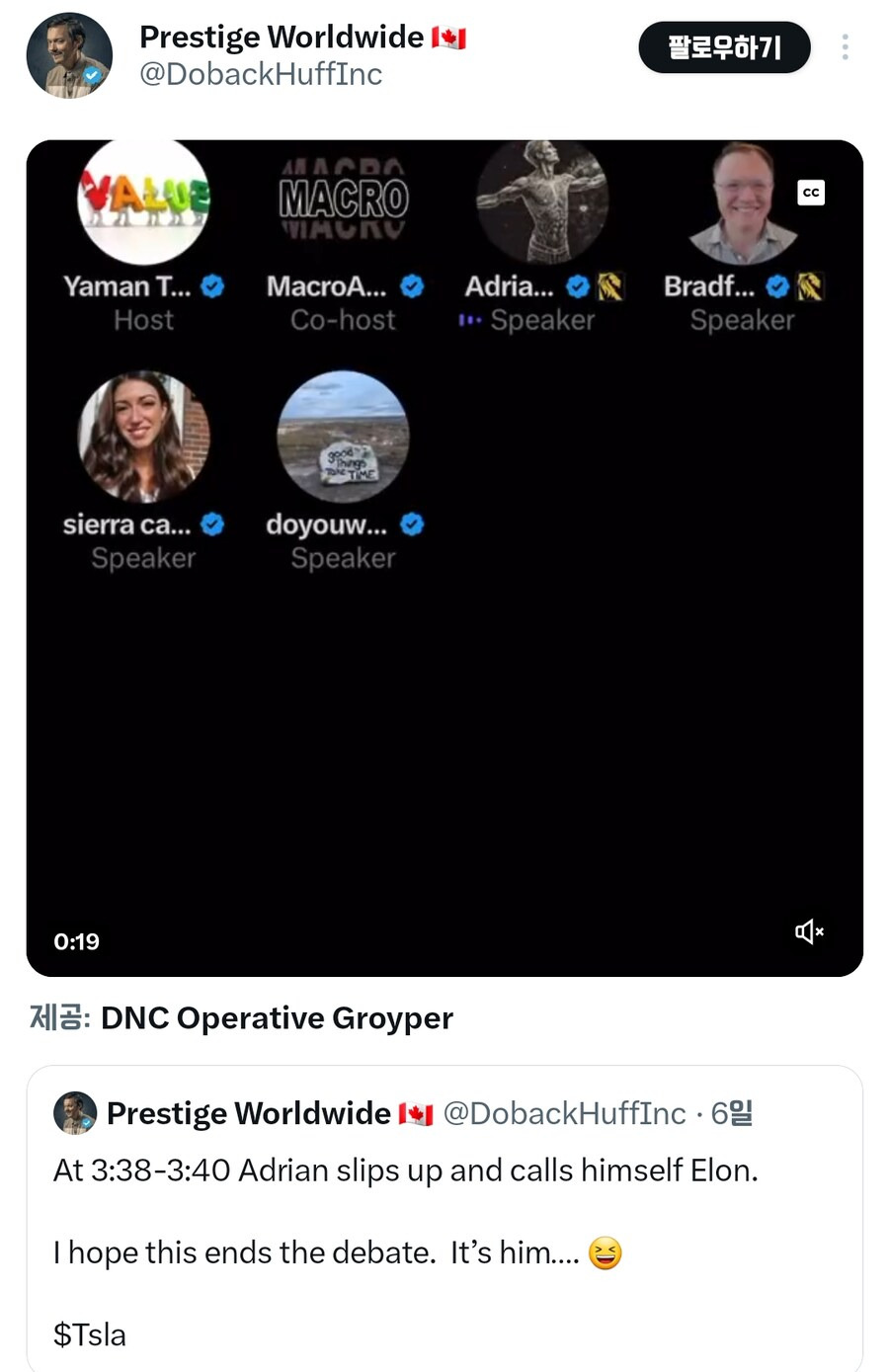Image resolution: width=889 pixels, height=1372 pixels.
Task: Open the DNC Operative Groyper source link
Action: click(277, 1018)
